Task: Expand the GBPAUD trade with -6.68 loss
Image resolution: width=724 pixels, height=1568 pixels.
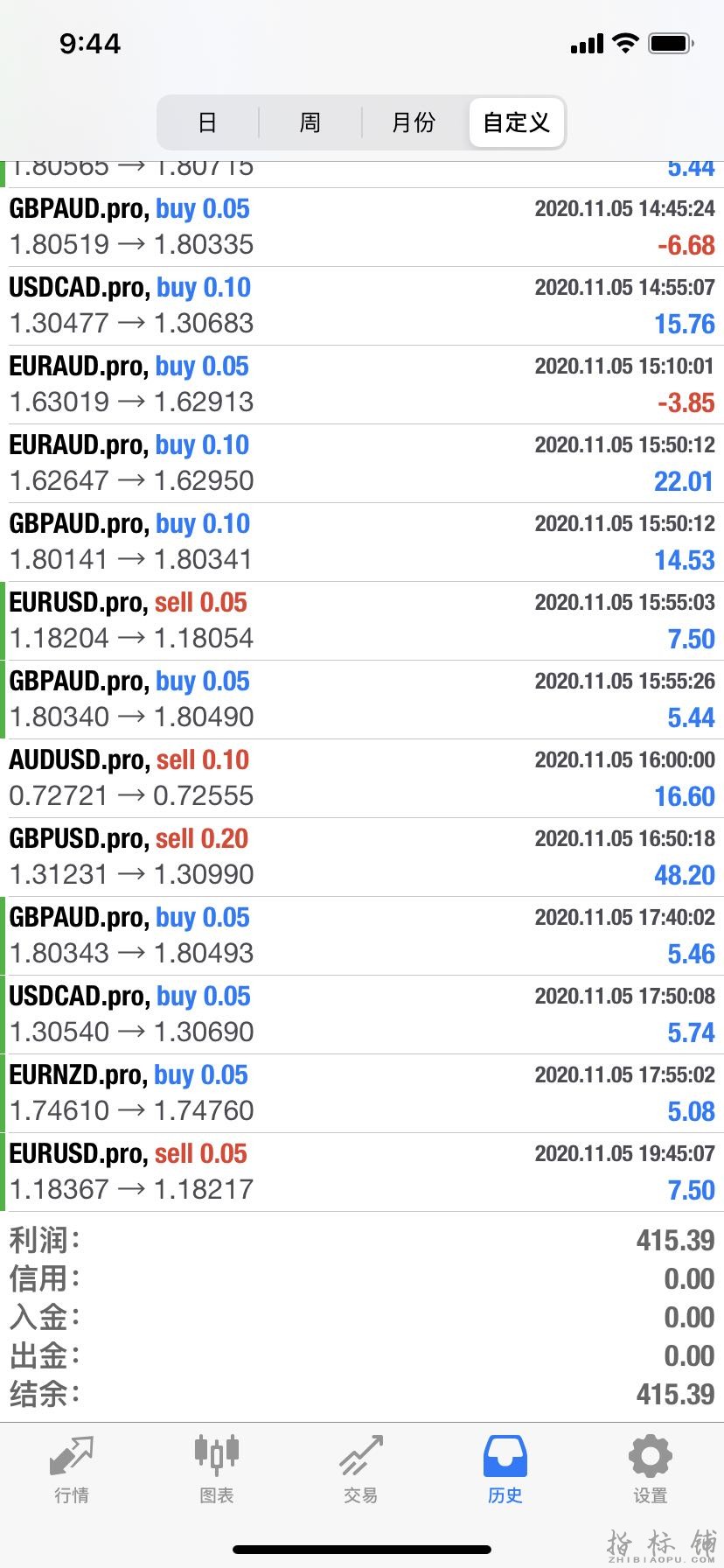Action: click(x=362, y=227)
